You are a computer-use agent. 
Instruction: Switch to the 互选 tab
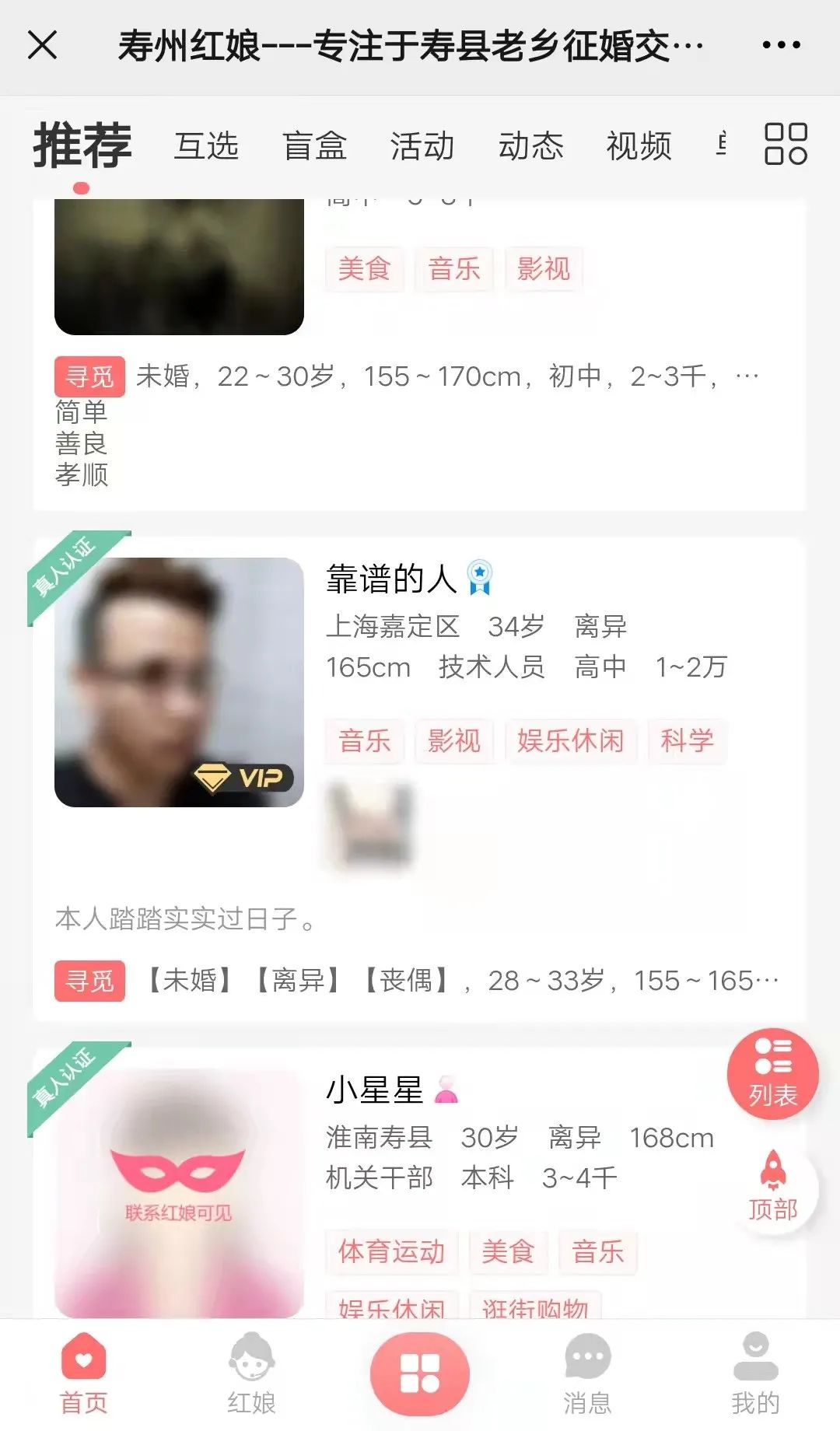(x=206, y=145)
